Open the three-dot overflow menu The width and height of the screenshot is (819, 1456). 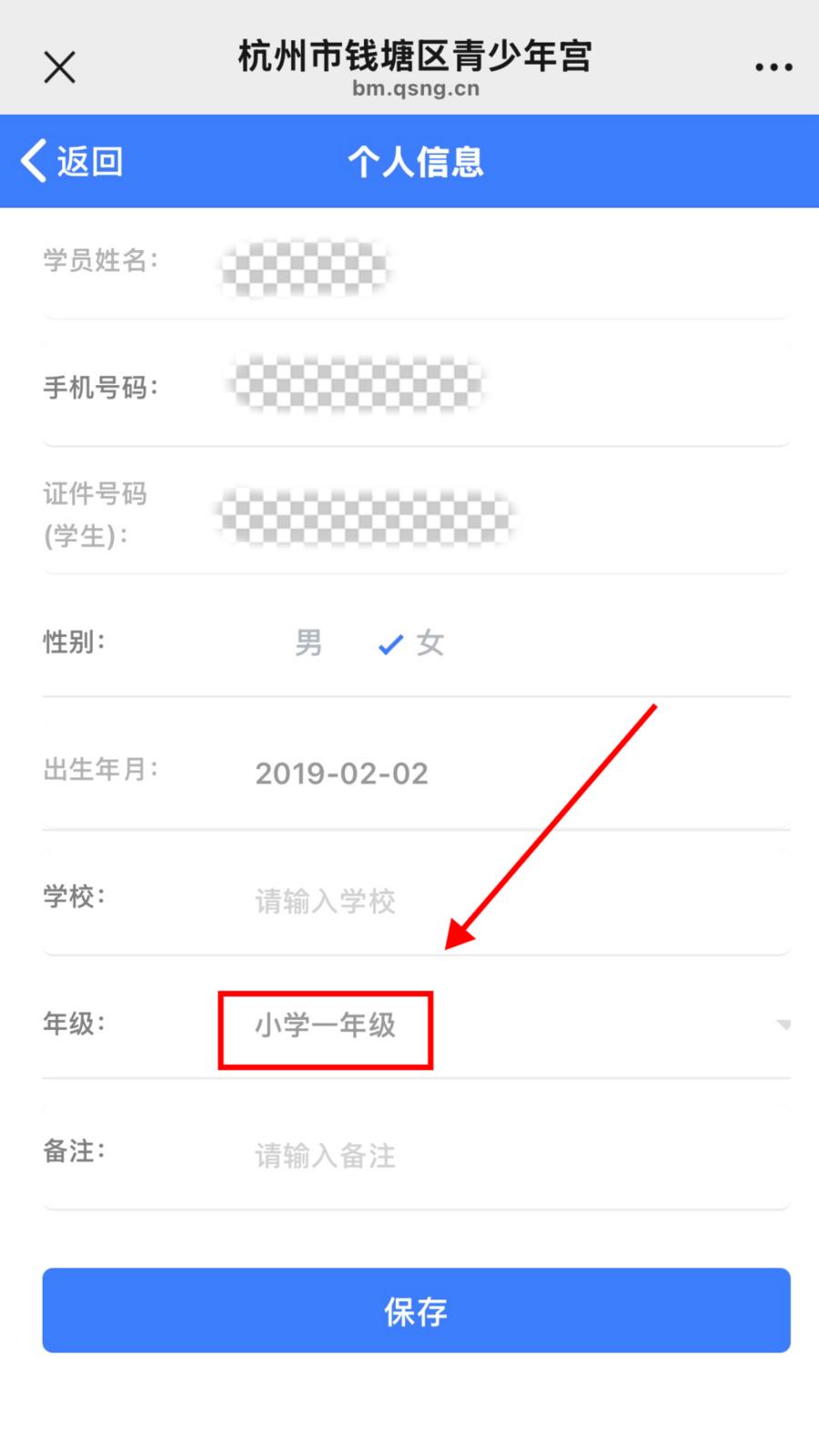[773, 67]
